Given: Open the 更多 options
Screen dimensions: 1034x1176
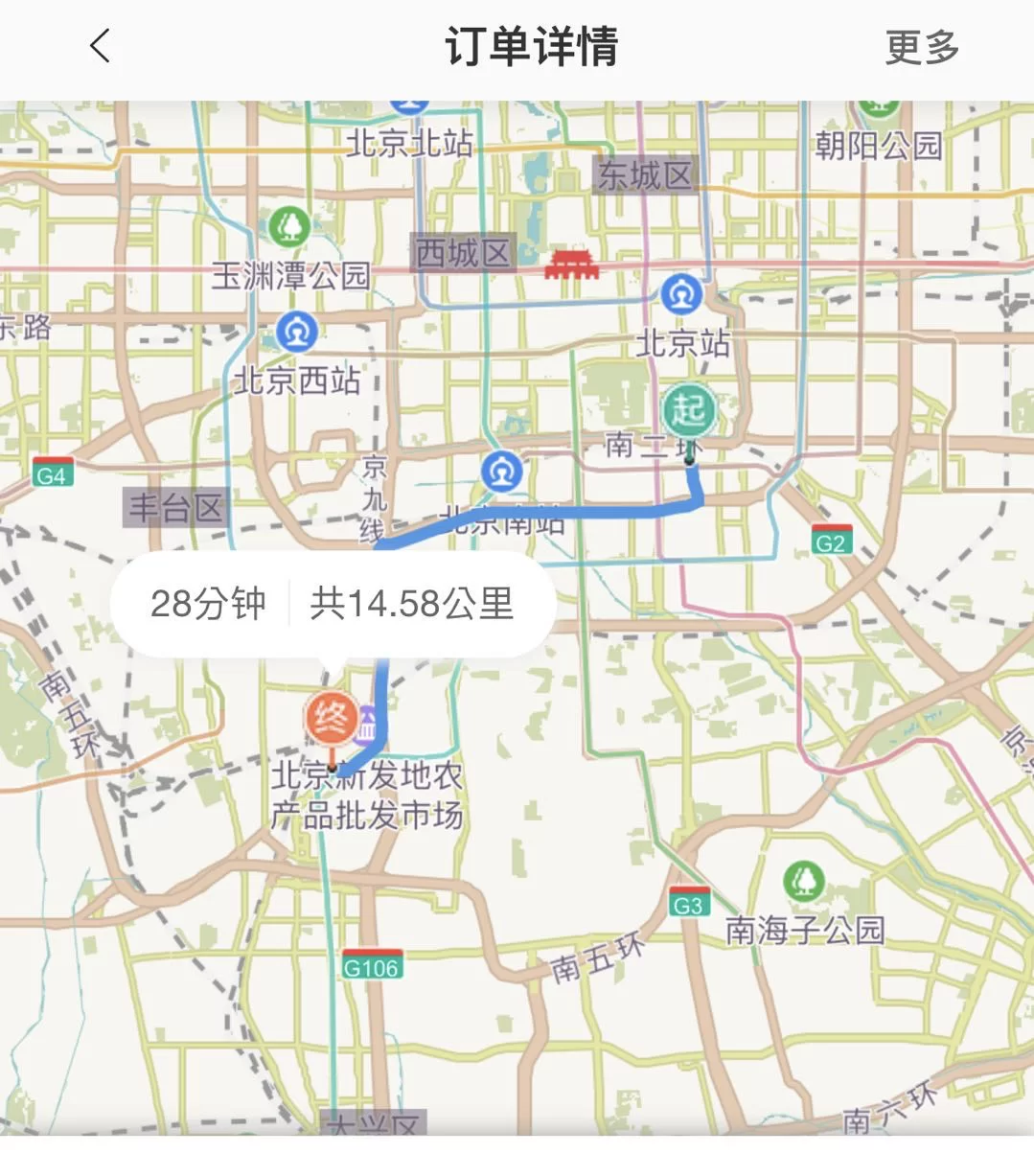Looking at the screenshot, I should pos(921,47).
